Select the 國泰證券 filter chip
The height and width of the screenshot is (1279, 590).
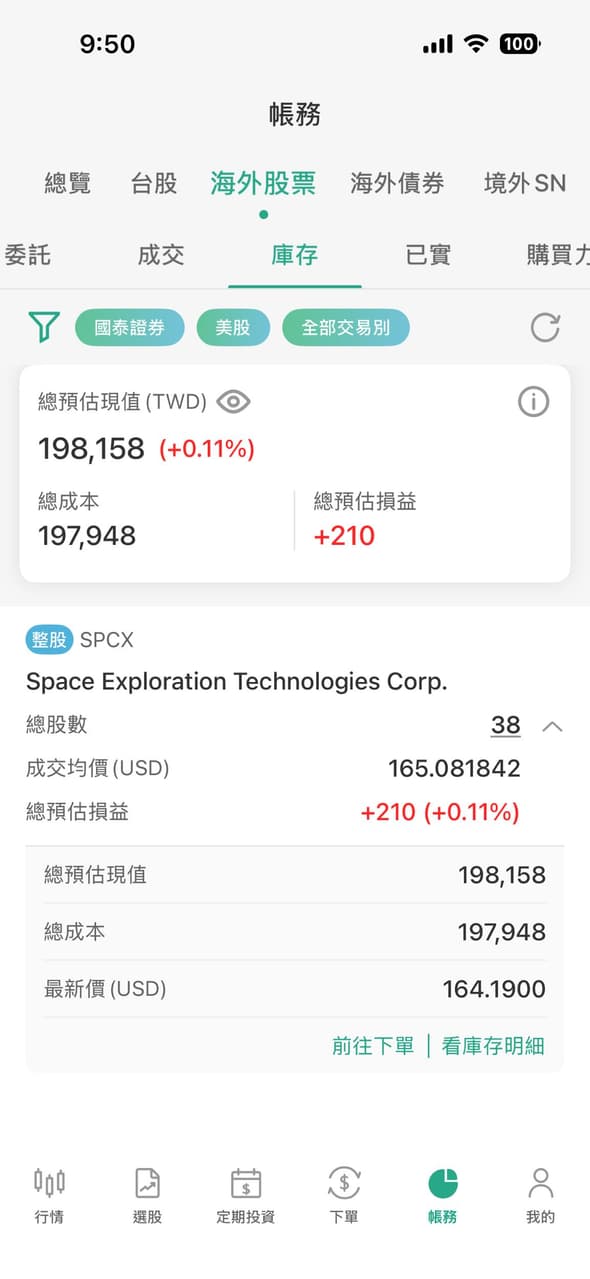[x=130, y=328]
